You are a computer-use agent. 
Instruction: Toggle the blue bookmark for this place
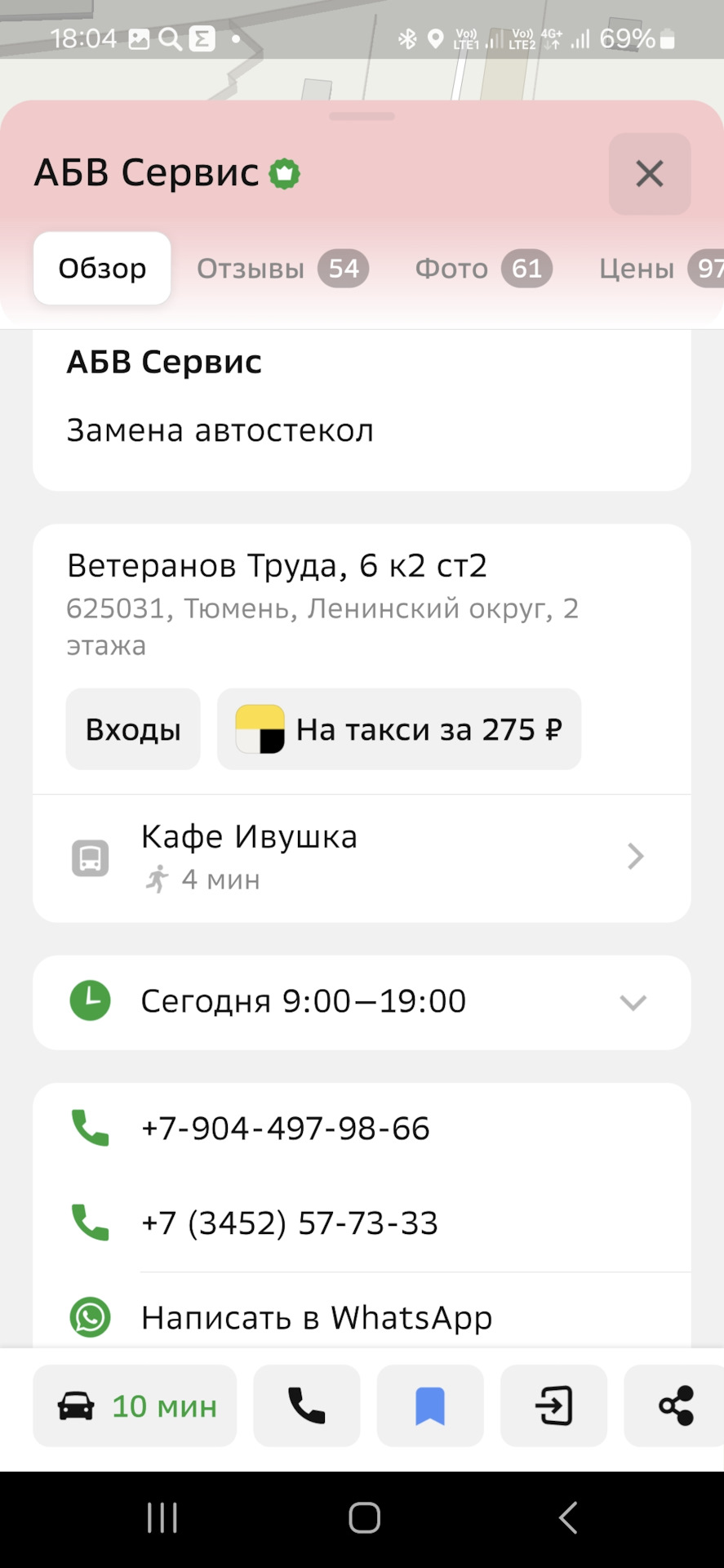point(430,1406)
